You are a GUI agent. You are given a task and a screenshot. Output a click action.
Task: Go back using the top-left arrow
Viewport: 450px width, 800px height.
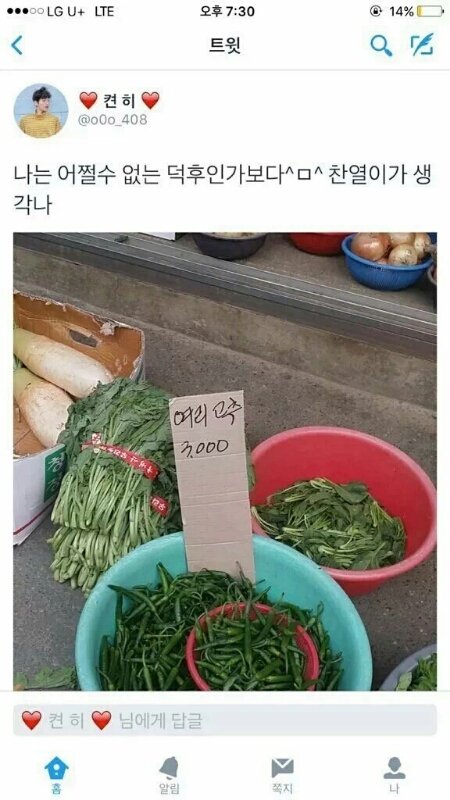coord(17,45)
